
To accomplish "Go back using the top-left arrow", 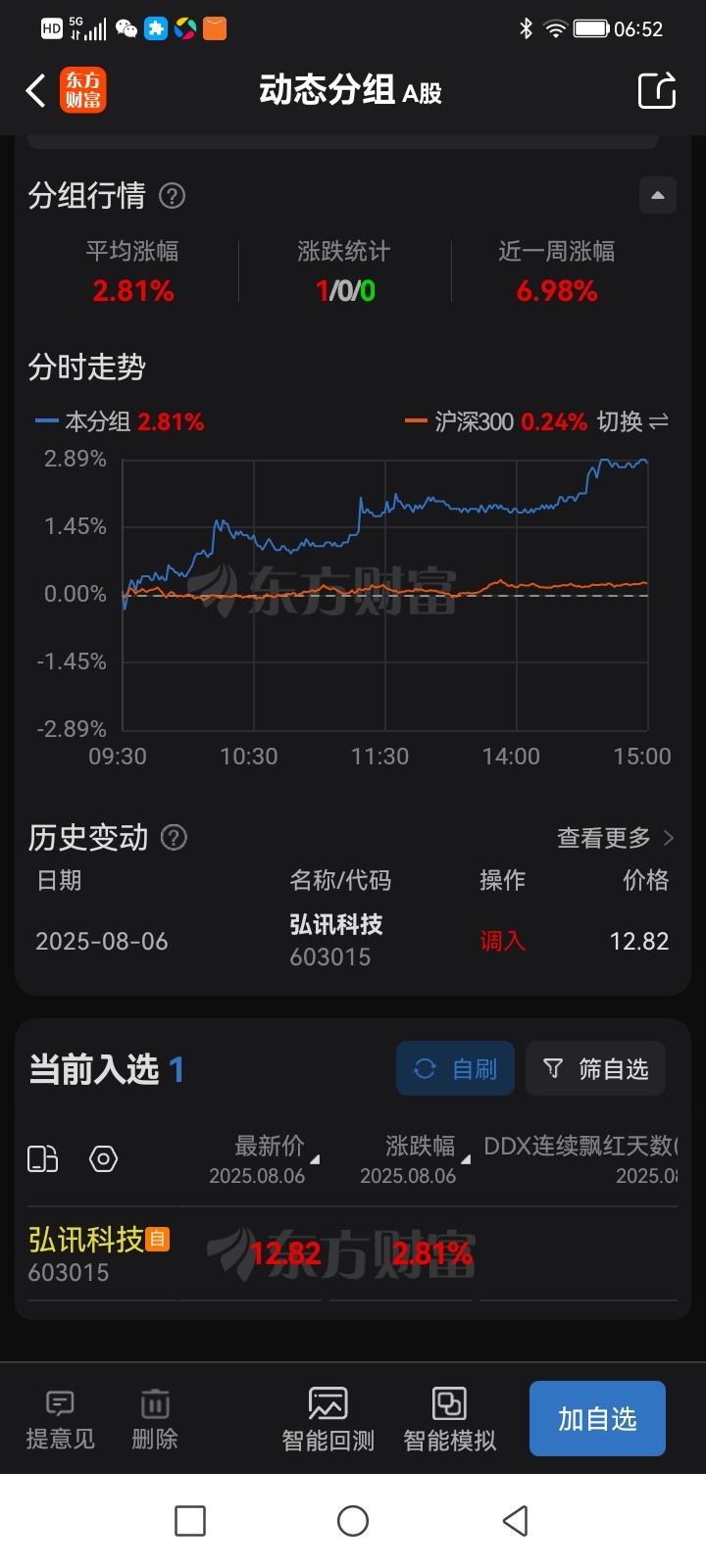I will 35,91.
